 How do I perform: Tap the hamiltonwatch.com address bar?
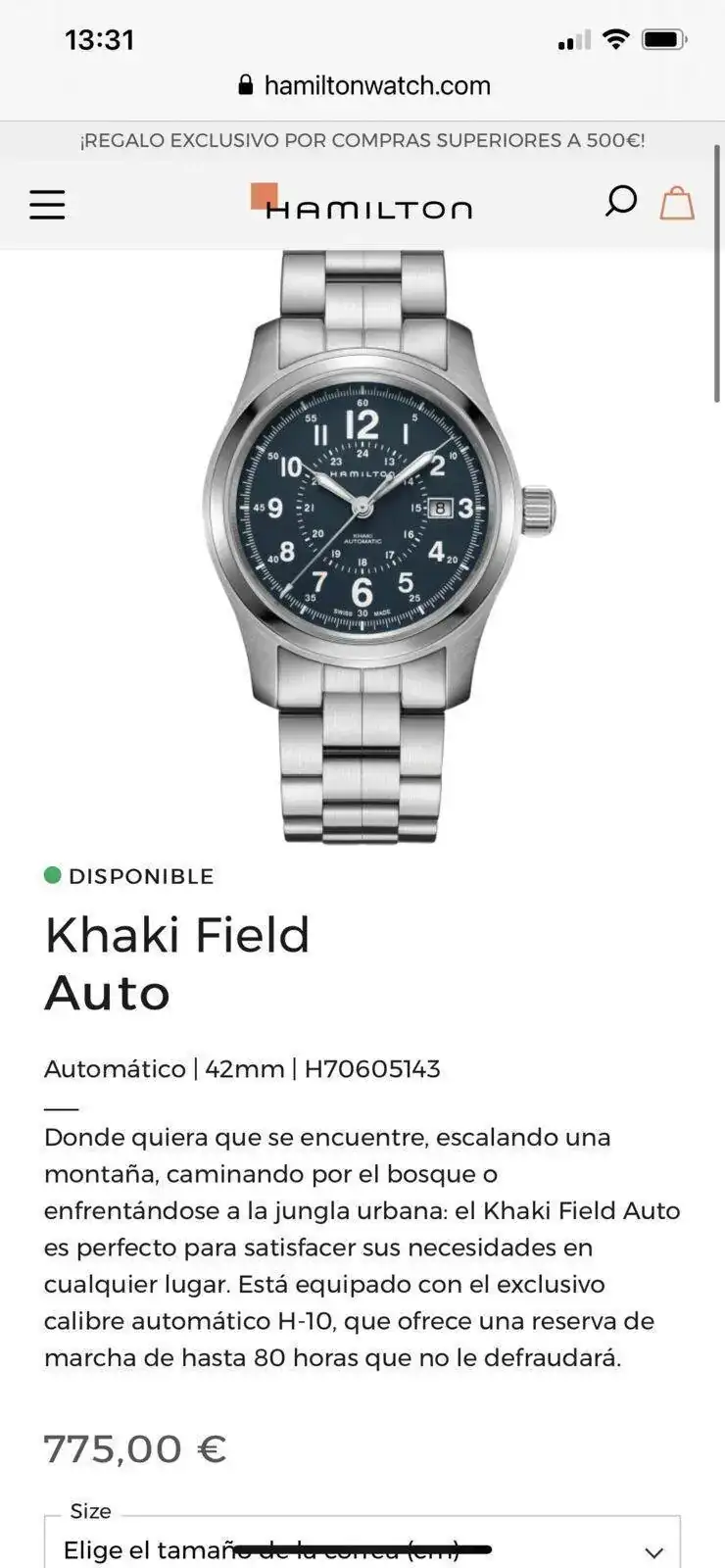click(x=363, y=86)
